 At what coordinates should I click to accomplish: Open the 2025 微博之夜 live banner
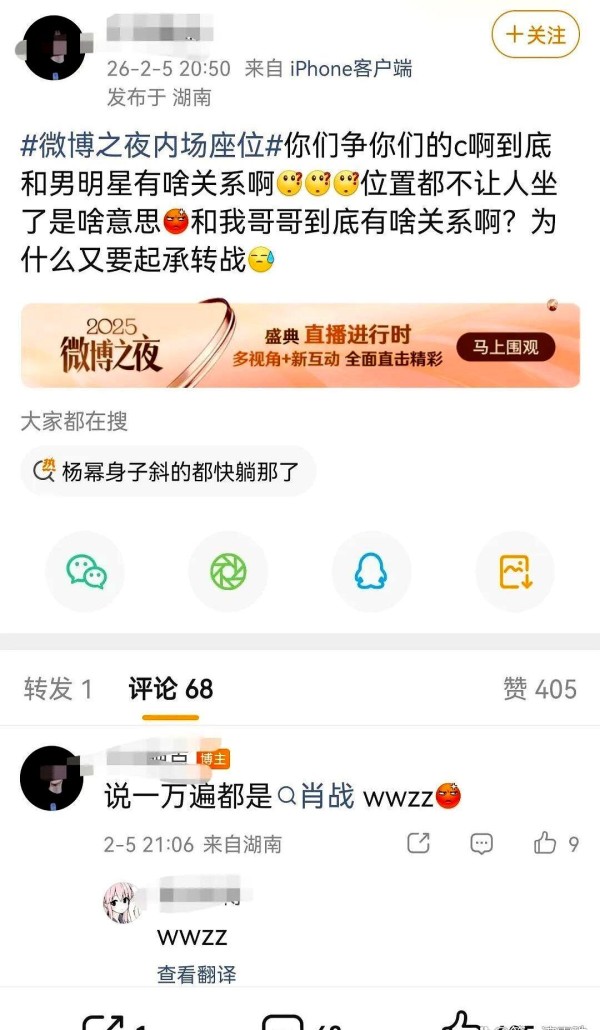pos(300,345)
